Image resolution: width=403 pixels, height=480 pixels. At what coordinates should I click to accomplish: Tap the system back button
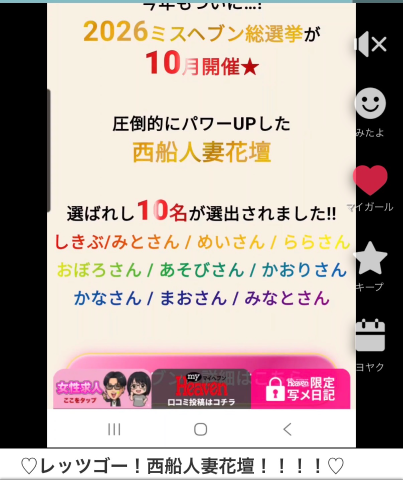point(287,429)
